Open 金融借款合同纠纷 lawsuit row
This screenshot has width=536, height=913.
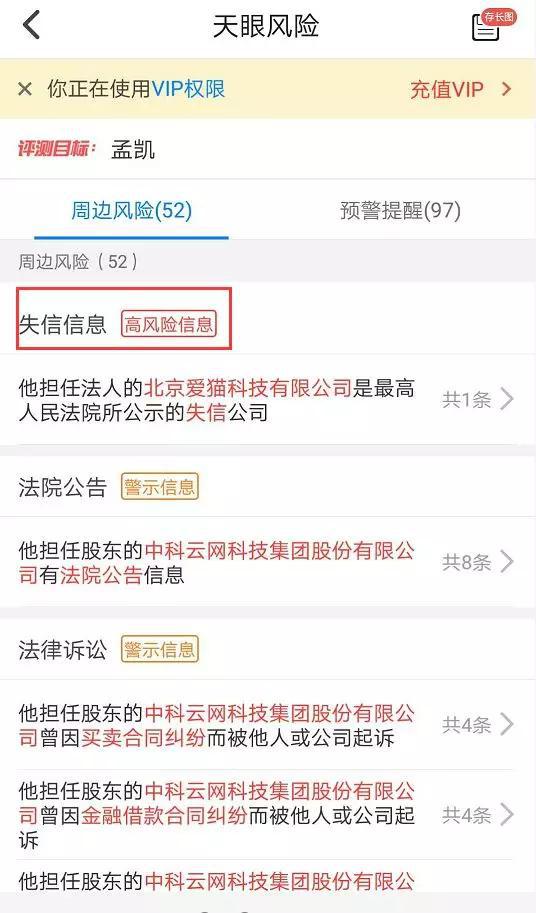[268, 815]
